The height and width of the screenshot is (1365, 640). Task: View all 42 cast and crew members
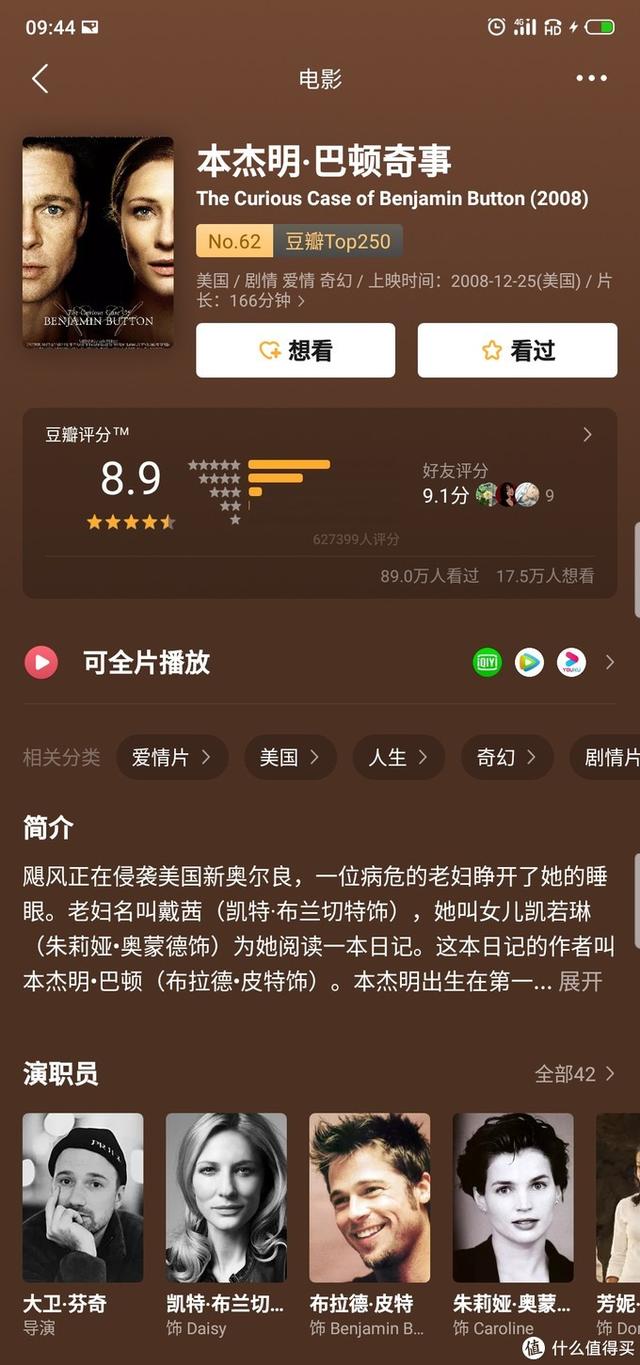[575, 1074]
